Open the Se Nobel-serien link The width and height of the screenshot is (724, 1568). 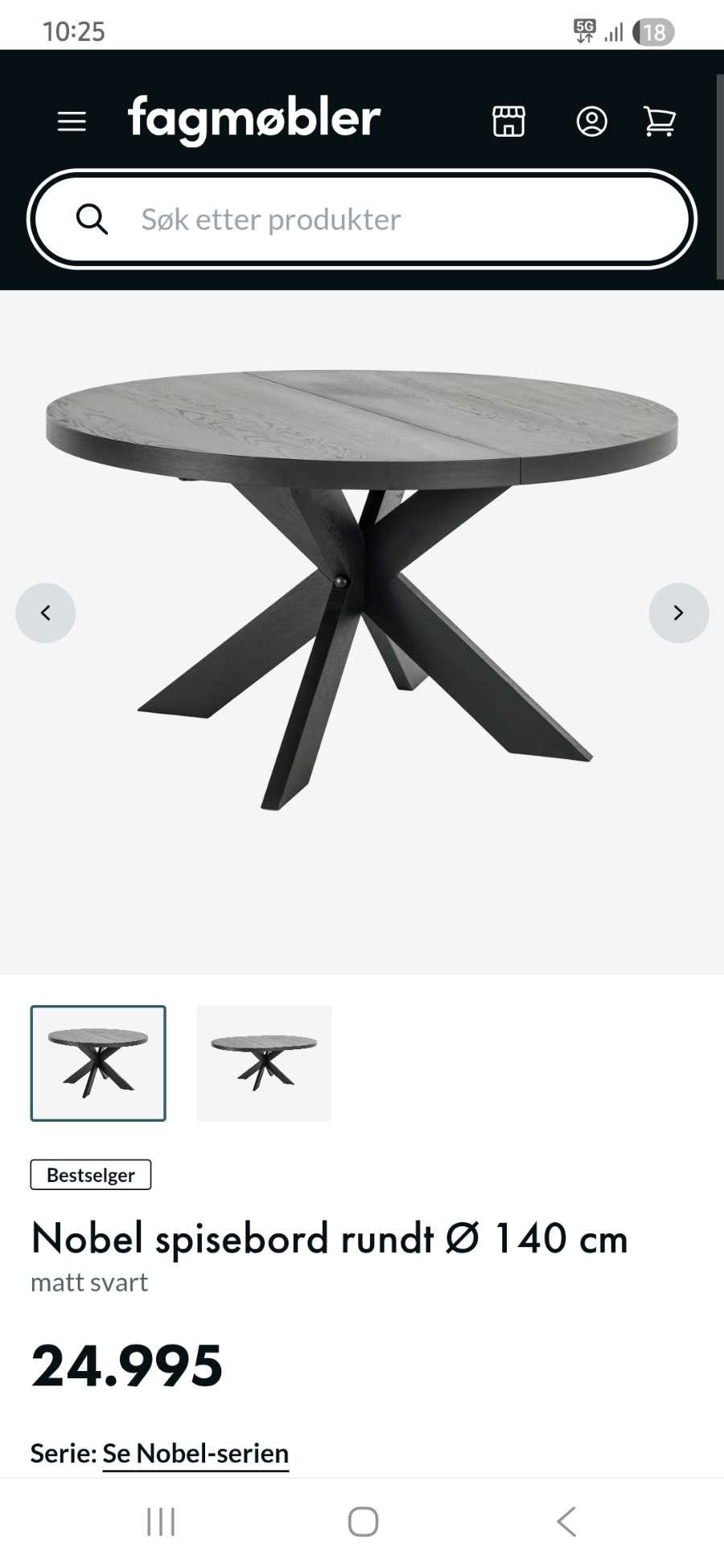(x=195, y=1453)
